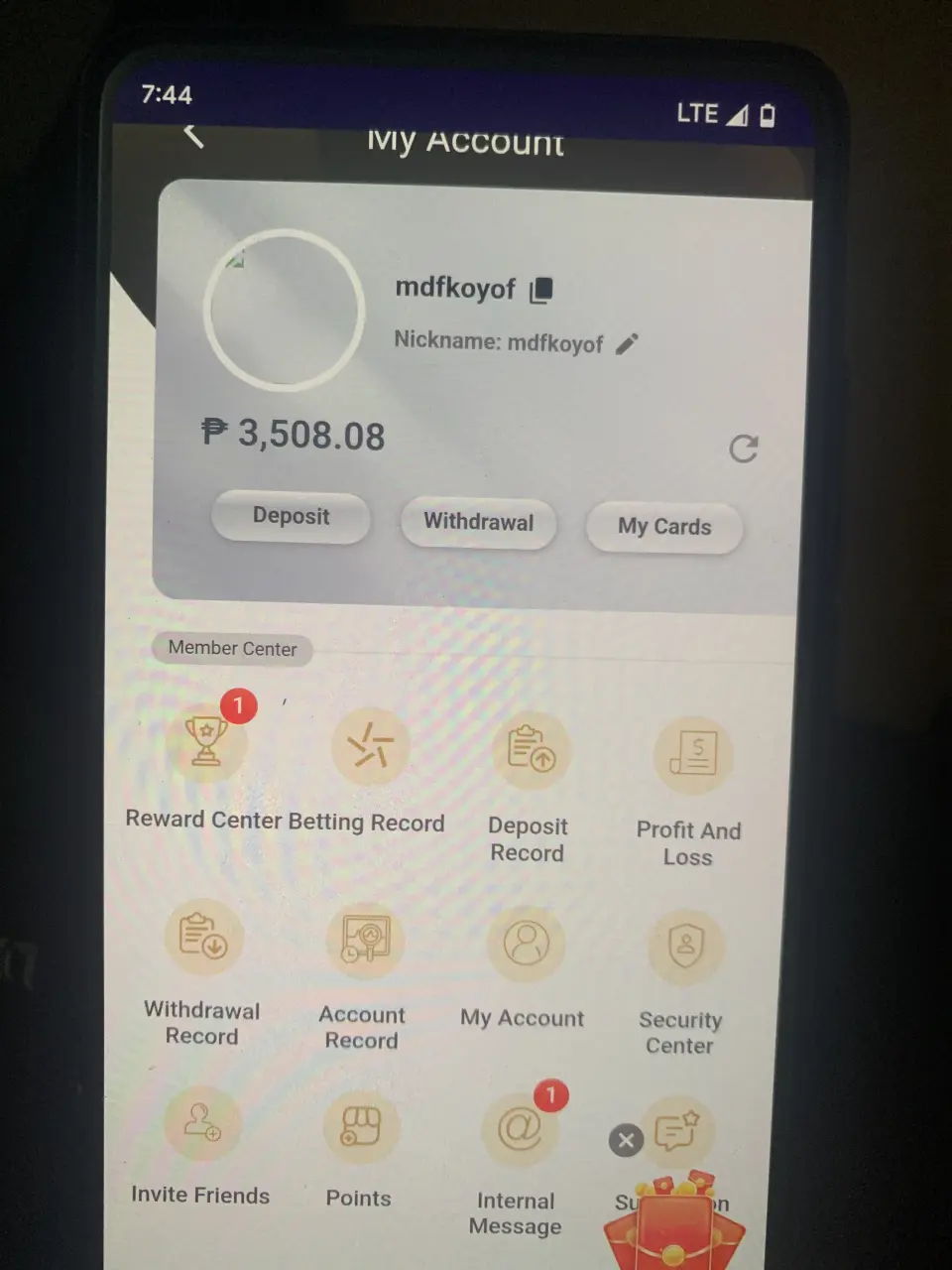Open Points
This screenshot has width=952, height=1270.
pos(361,1128)
